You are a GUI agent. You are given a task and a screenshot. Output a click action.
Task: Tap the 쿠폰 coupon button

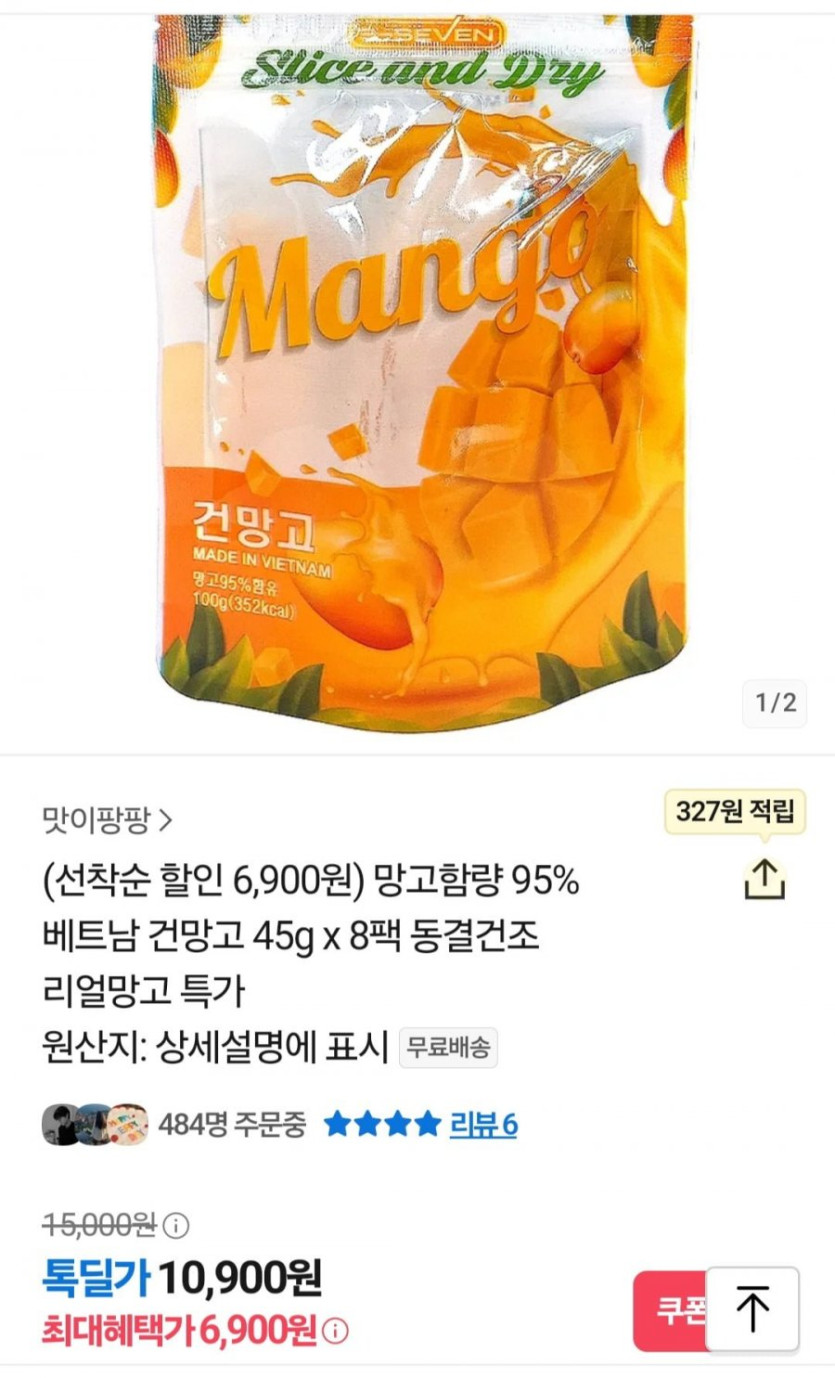point(670,1311)
